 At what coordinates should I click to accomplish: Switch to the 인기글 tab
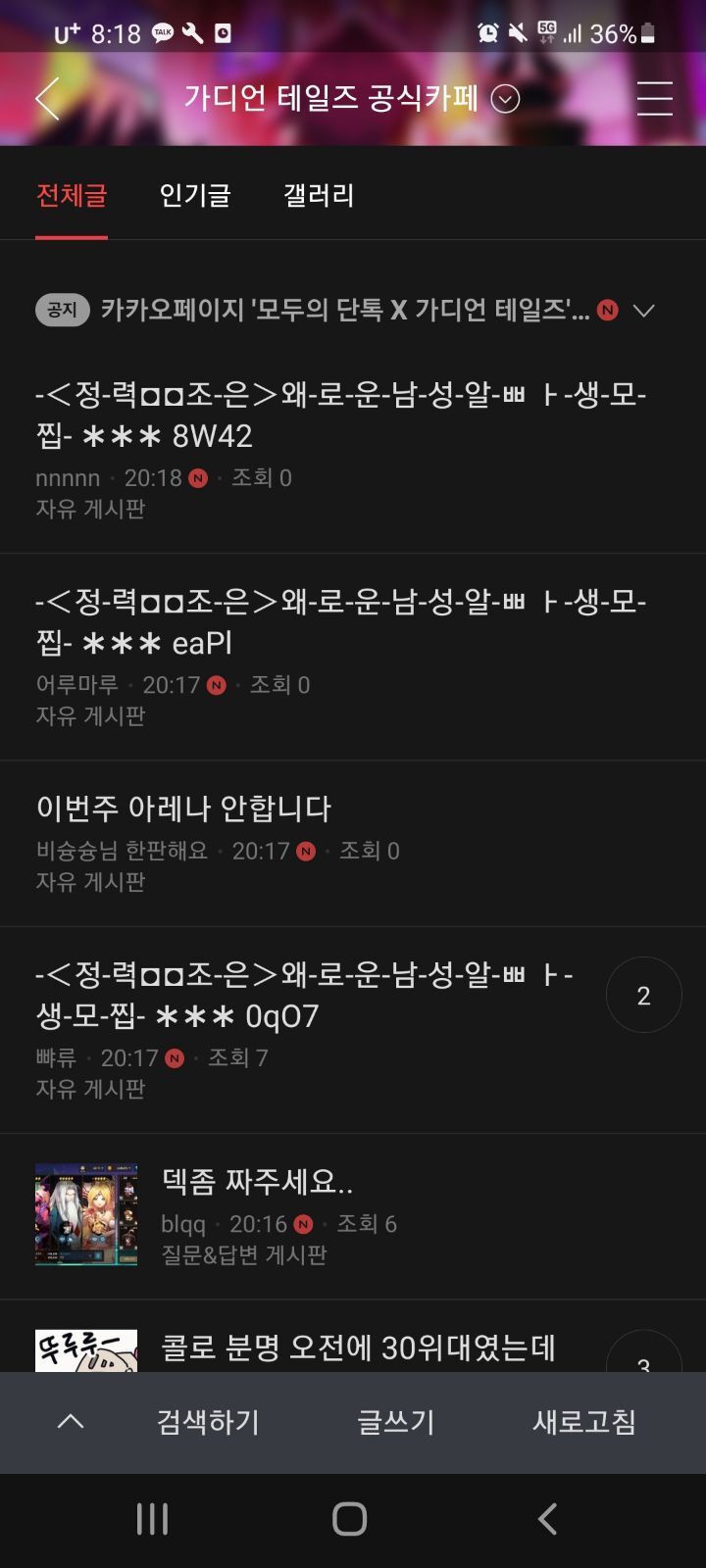click(x=194, y=195)
